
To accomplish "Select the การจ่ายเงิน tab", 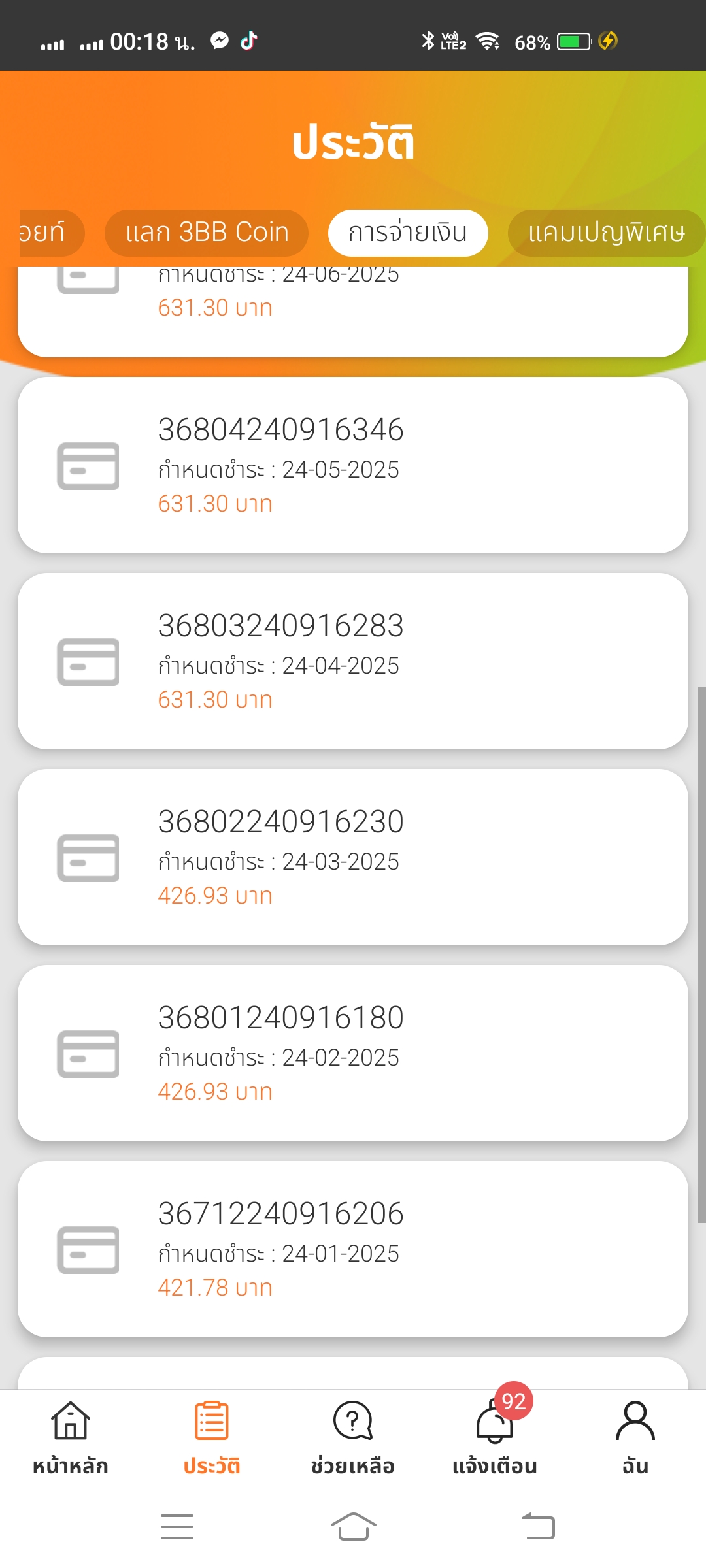I will point(407,233).
